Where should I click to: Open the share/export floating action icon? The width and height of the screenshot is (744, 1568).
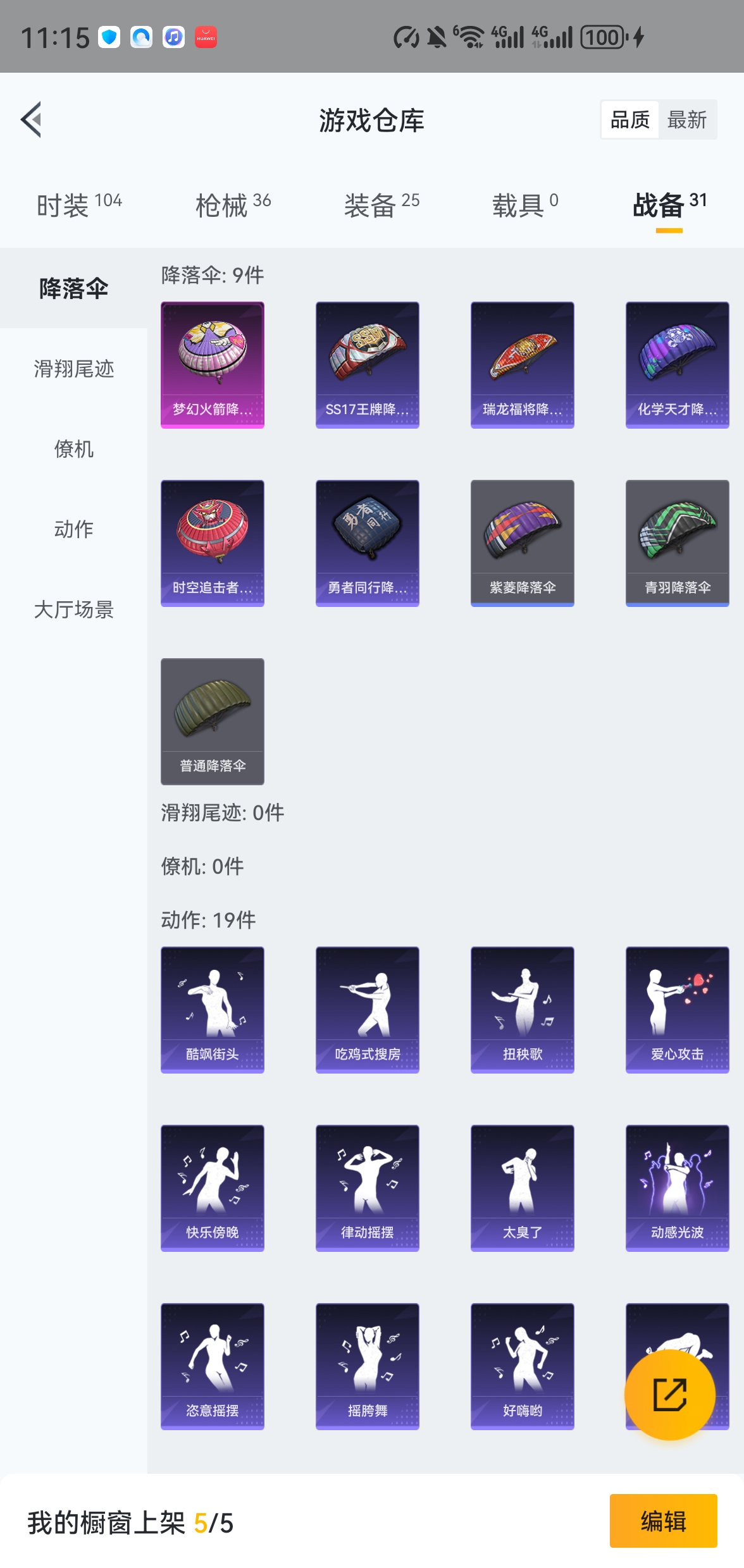[669, 1396]
